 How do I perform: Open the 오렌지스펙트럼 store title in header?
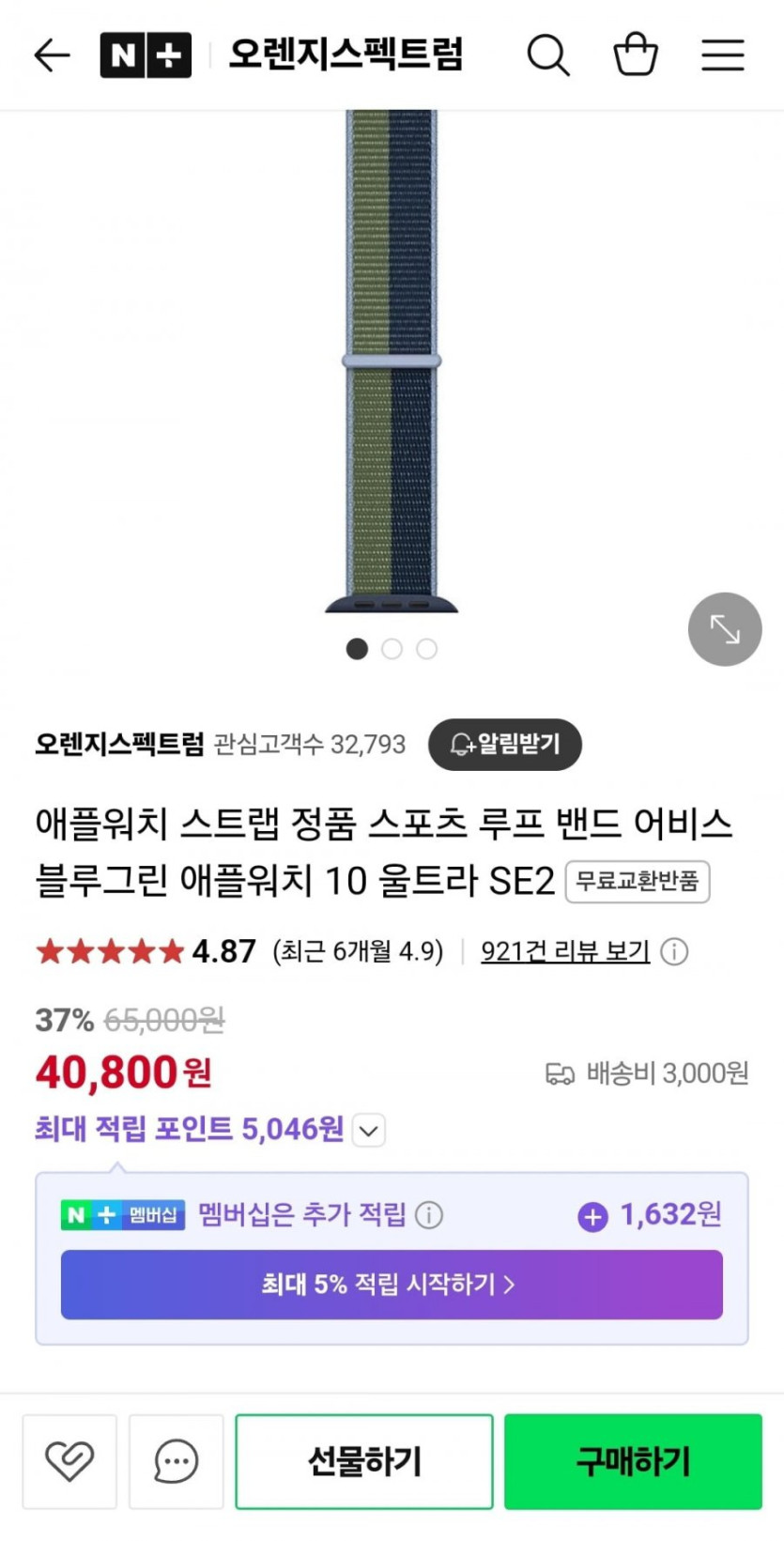346,55
